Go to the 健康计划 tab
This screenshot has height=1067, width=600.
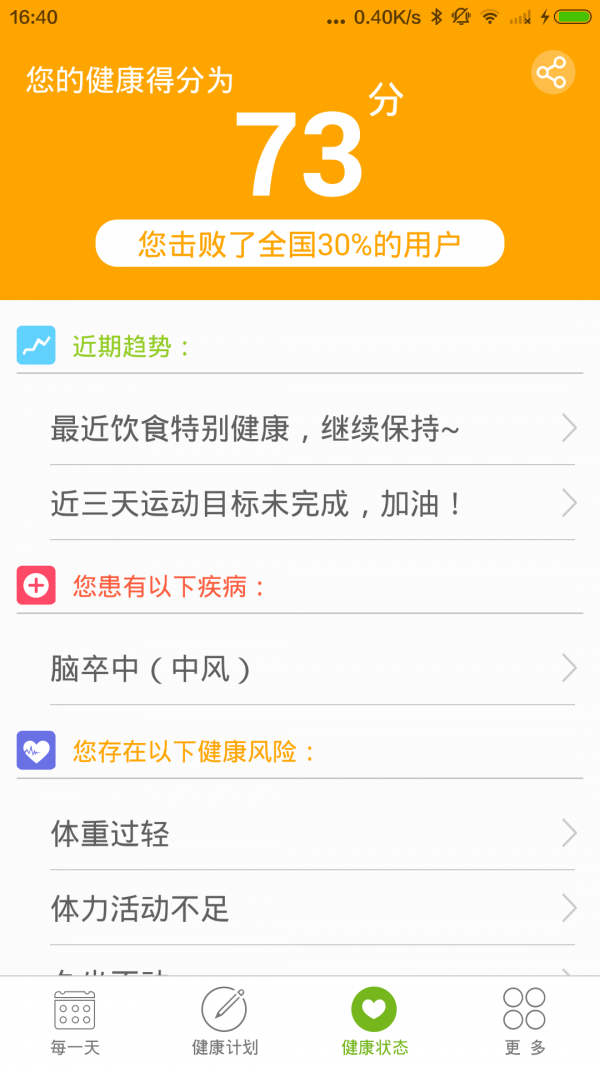pyautogui.click(x=225, y=1022)
